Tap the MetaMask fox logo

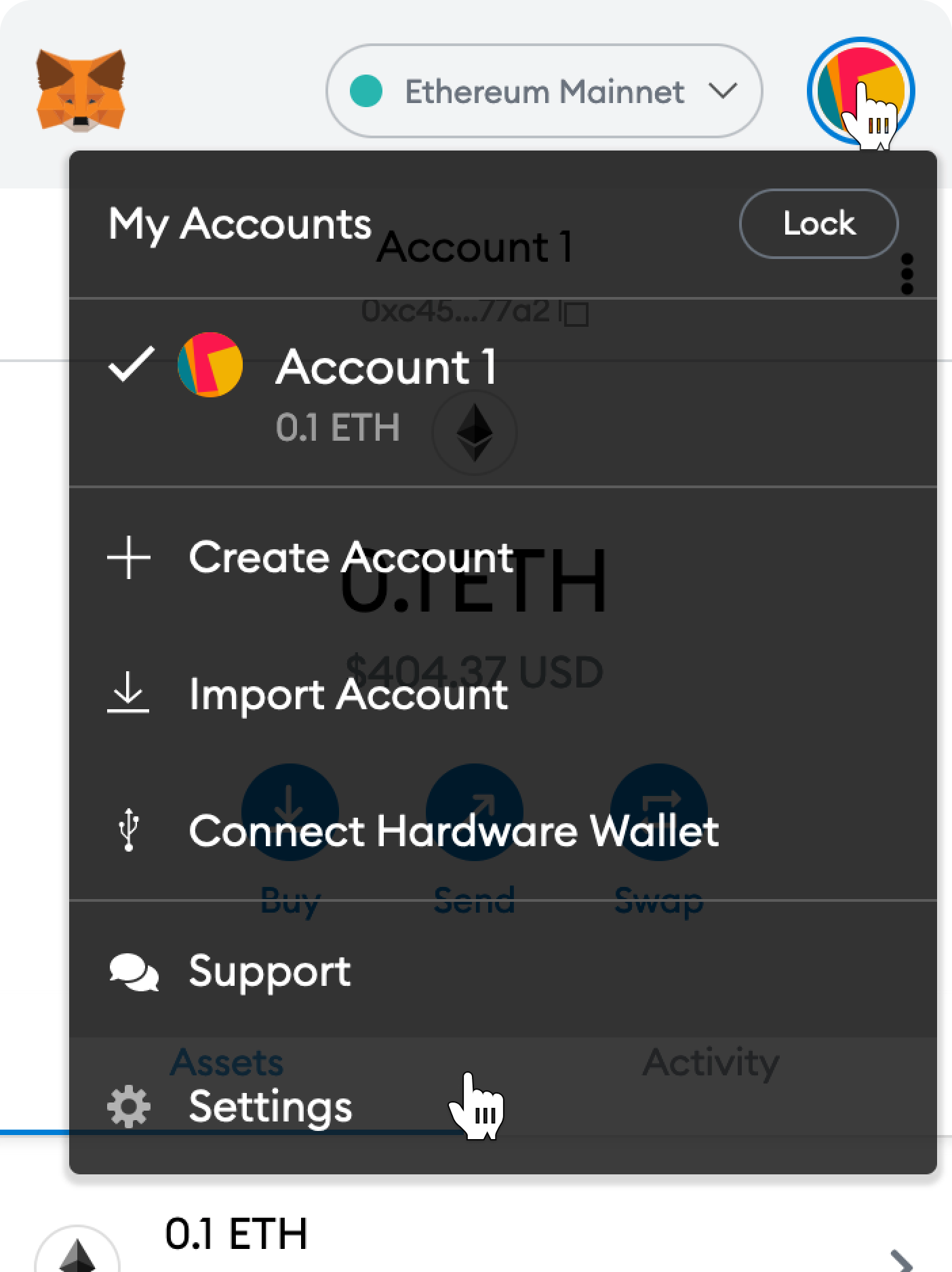(x=81, y=90)
